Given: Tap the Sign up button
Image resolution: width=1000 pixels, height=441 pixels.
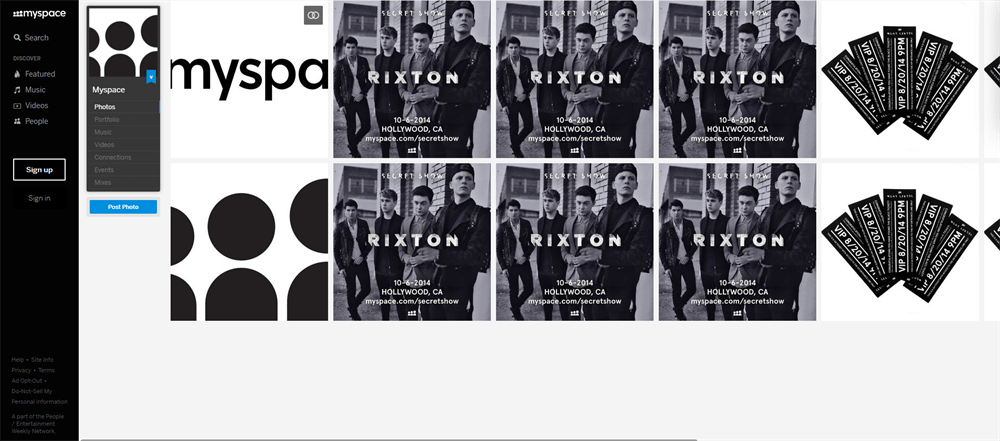Looking at the screenshot, I should 39,169.
